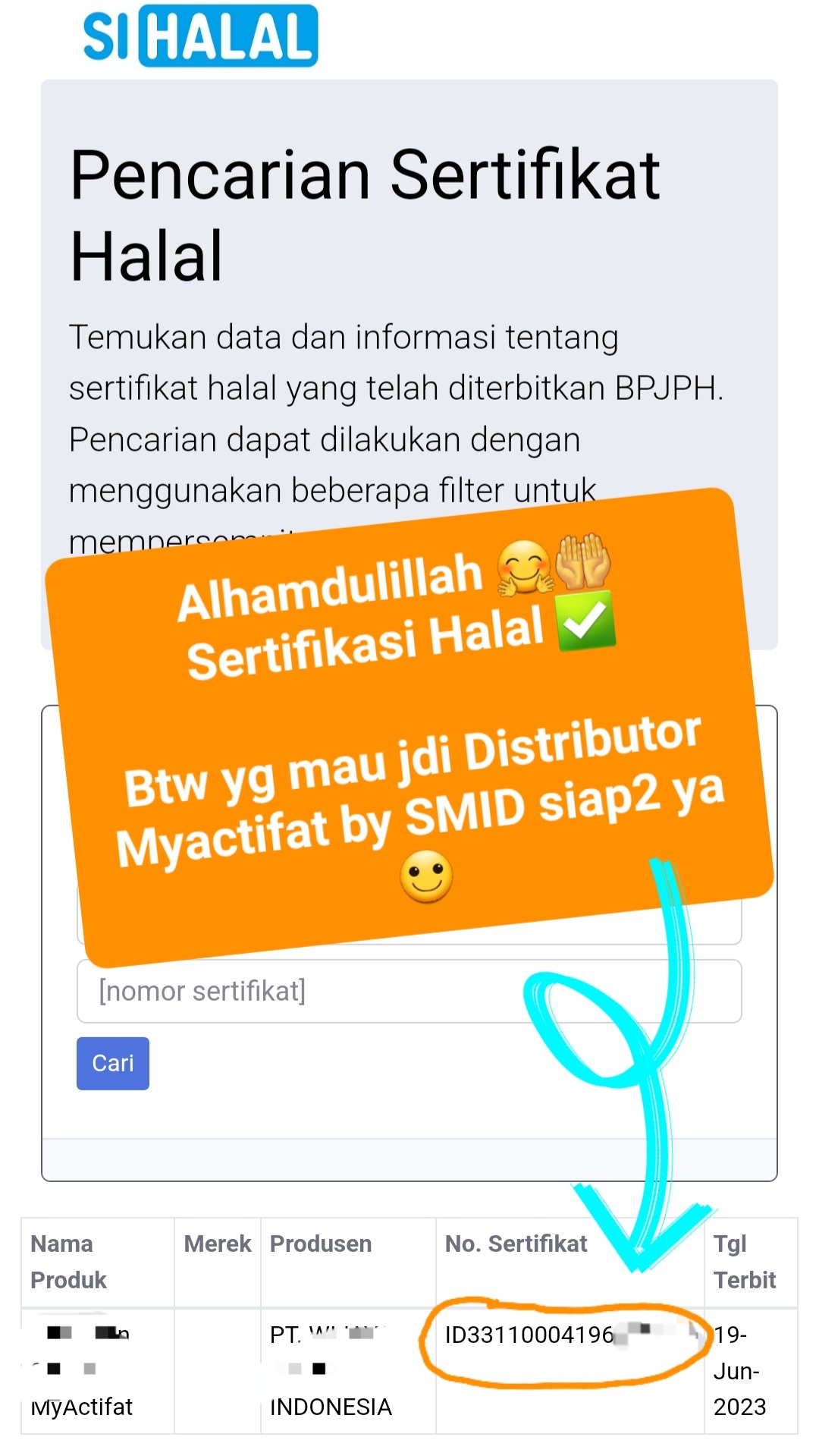Click the Pencarian Sertifikat Halal heading
This screenshot has height=1456, width=819.
[x=367, y=212]
